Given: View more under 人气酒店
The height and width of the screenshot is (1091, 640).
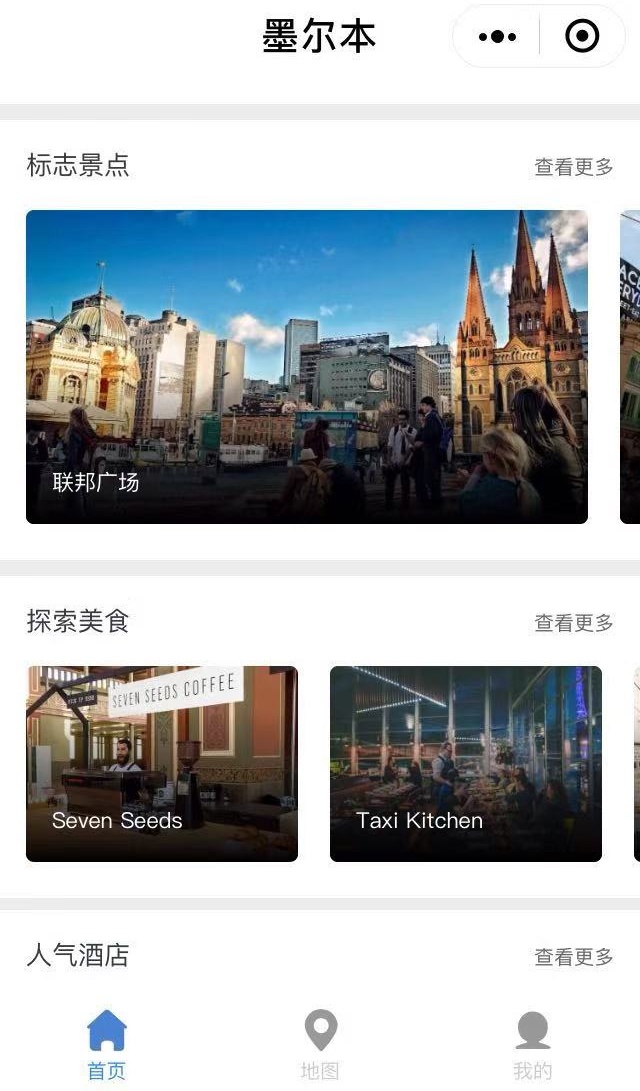Looking at the screenshot, I should [x=573, y=957].
